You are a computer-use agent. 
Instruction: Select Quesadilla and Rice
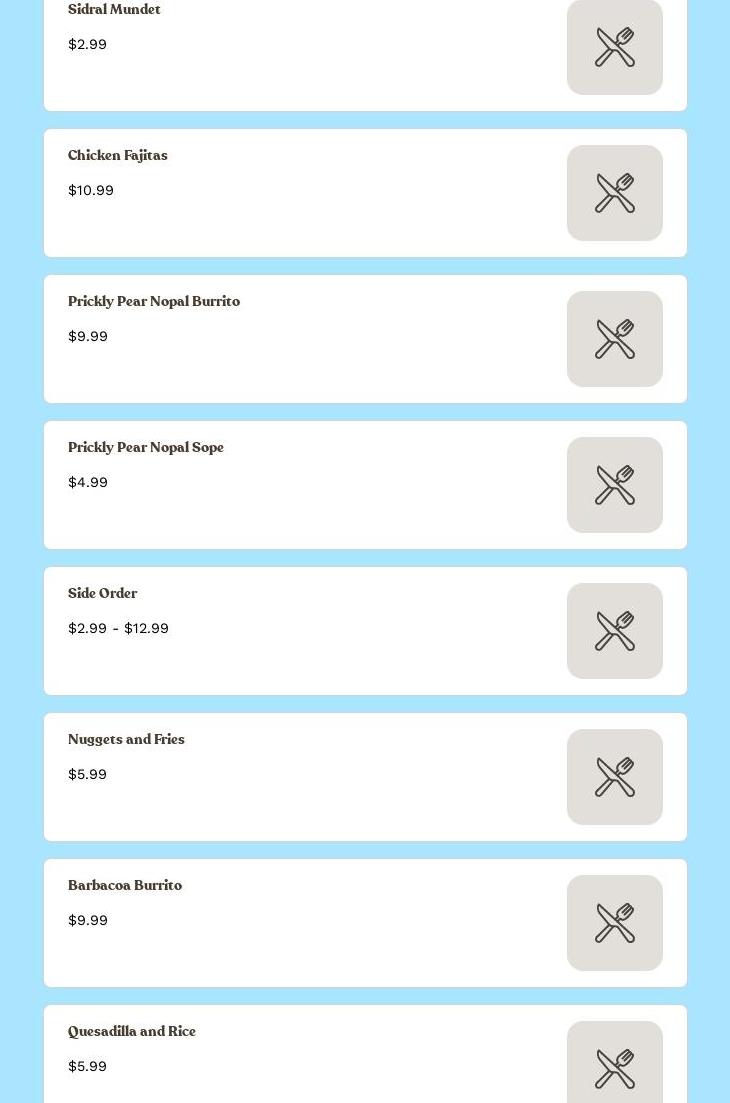pyautogui.click(x=132, y=1032)
